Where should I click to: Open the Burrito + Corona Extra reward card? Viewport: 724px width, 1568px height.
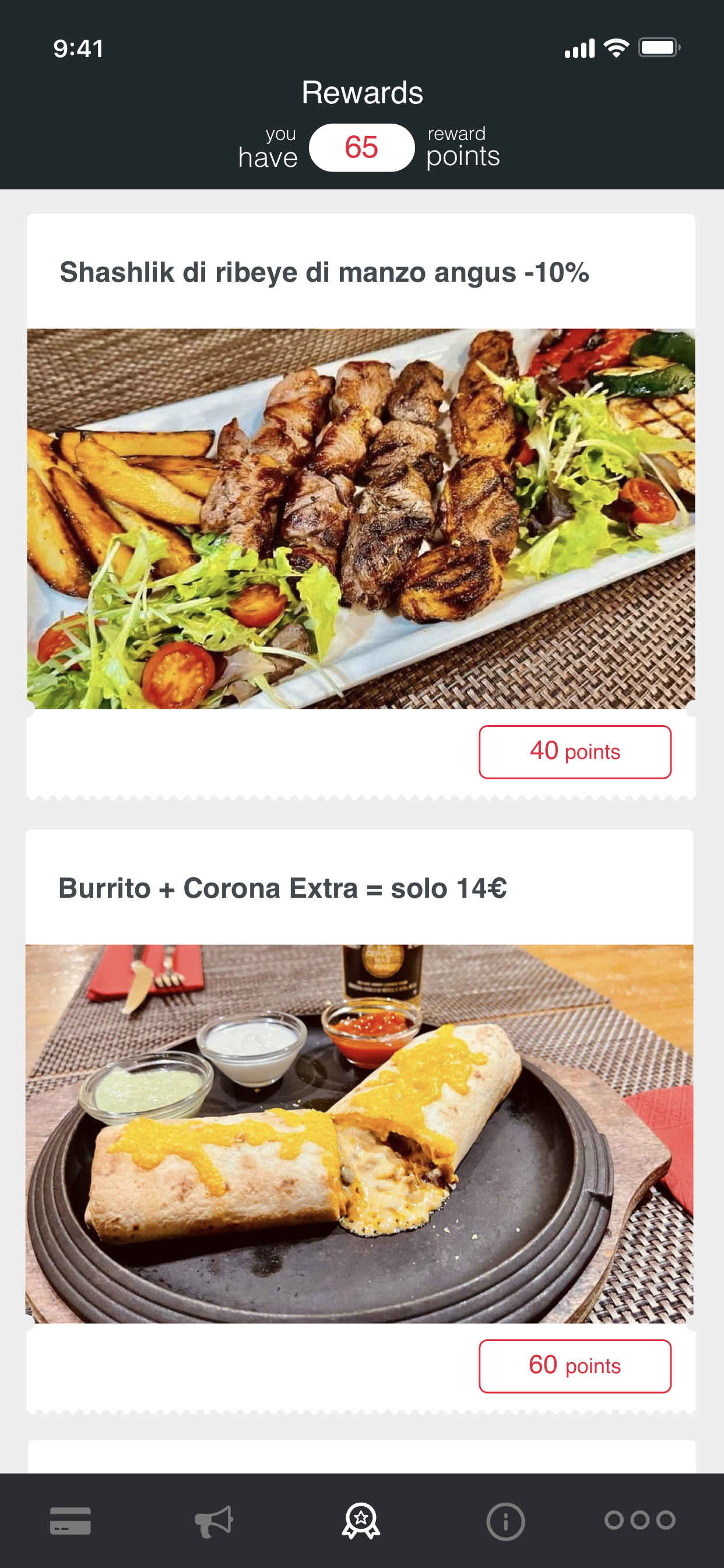point(359,1132)
